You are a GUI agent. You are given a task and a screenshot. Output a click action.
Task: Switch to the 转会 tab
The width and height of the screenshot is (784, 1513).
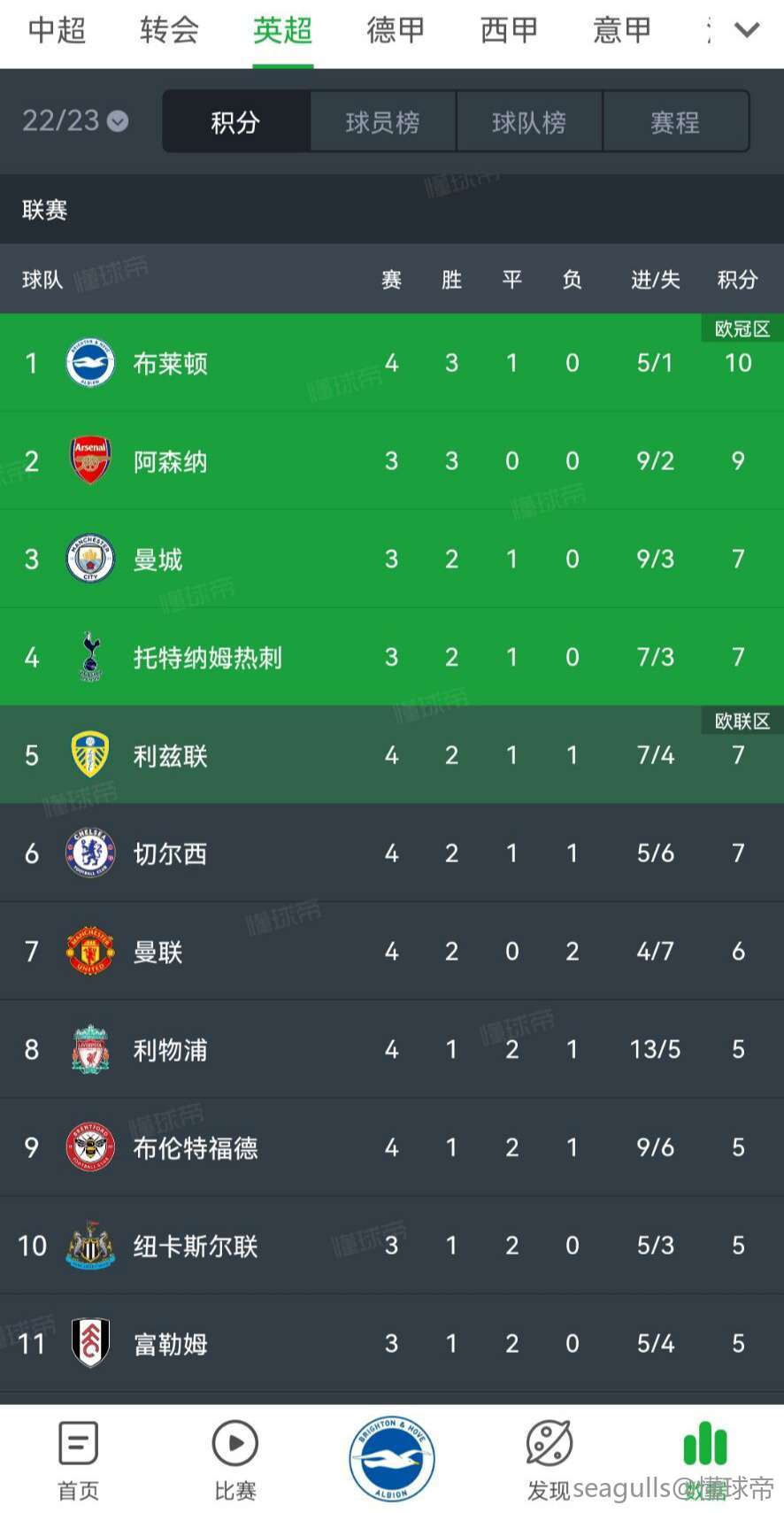click(x=169, y=30)
